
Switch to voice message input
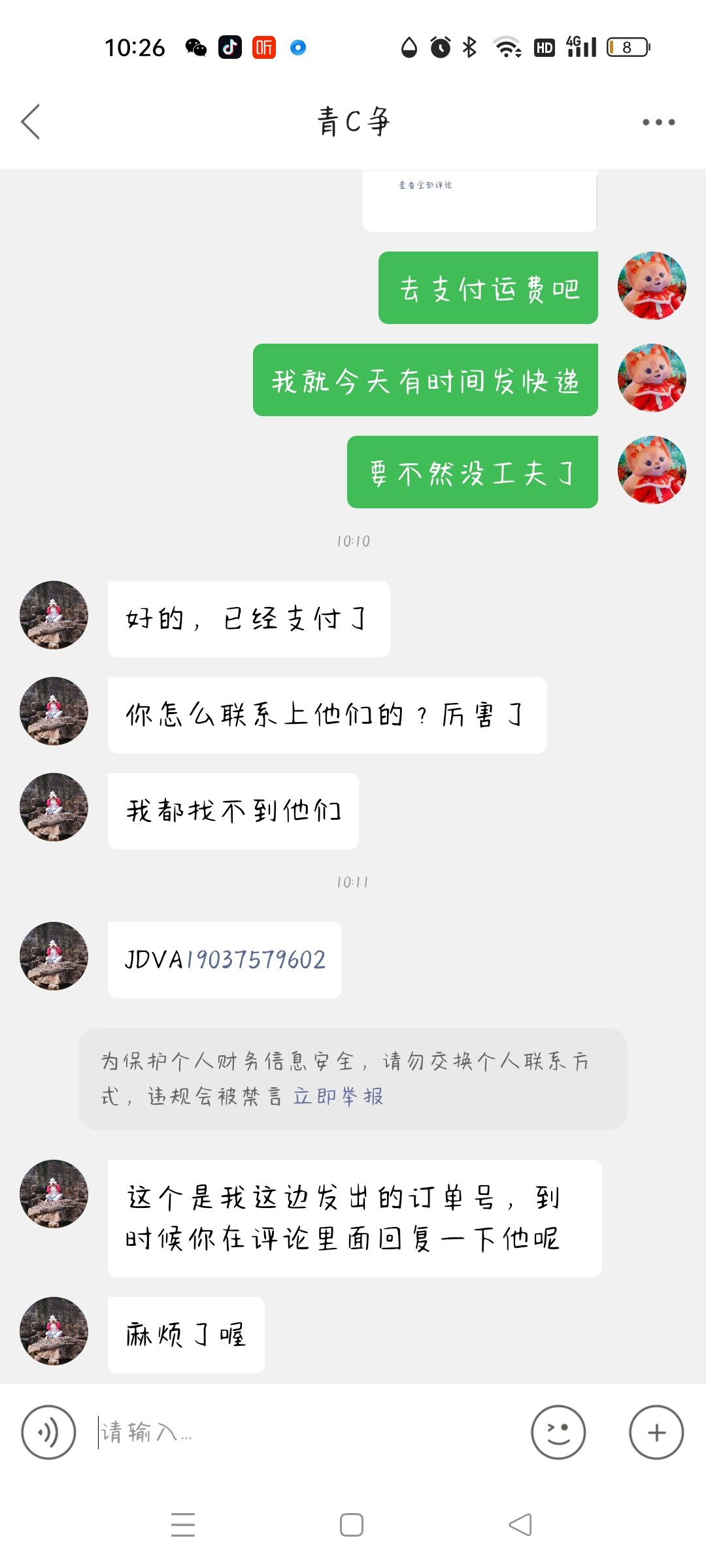[48, 1432]
